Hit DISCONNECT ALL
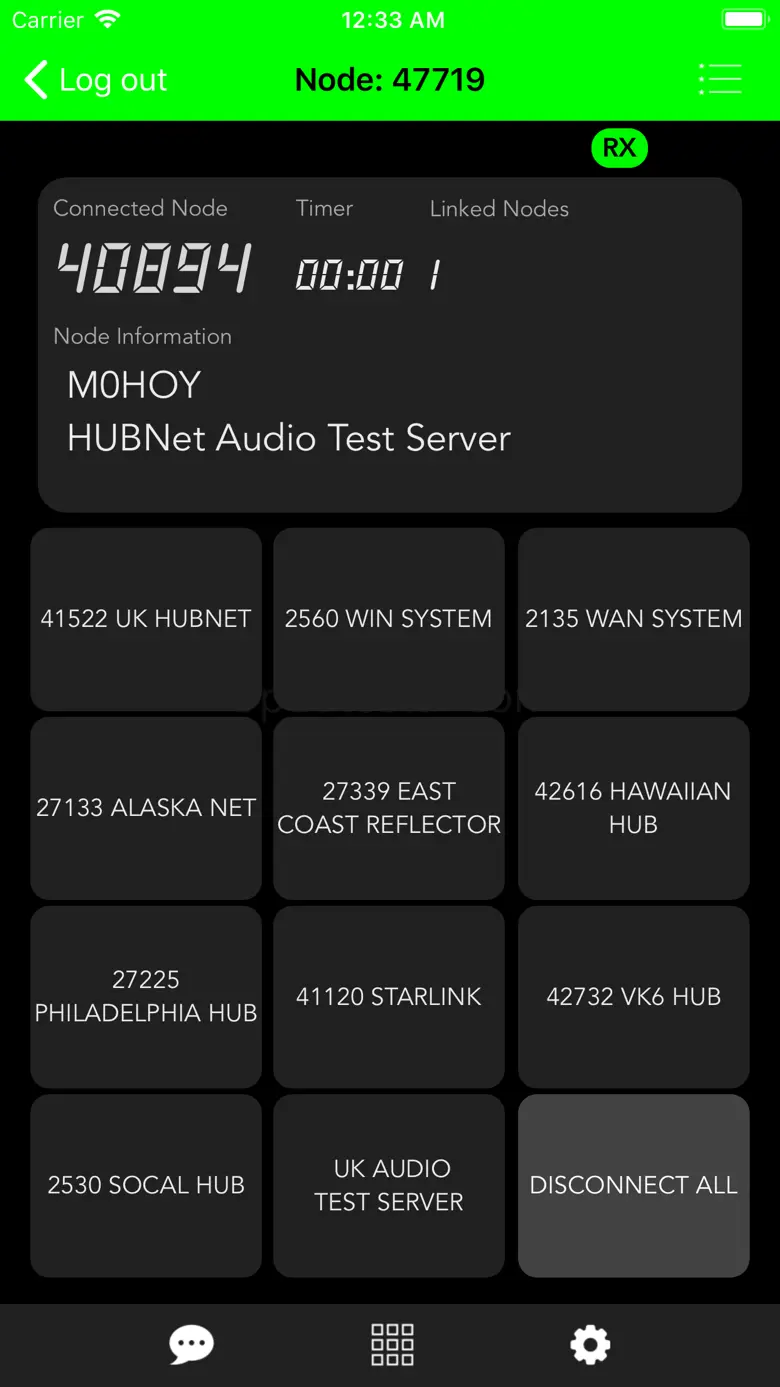 634,1186
